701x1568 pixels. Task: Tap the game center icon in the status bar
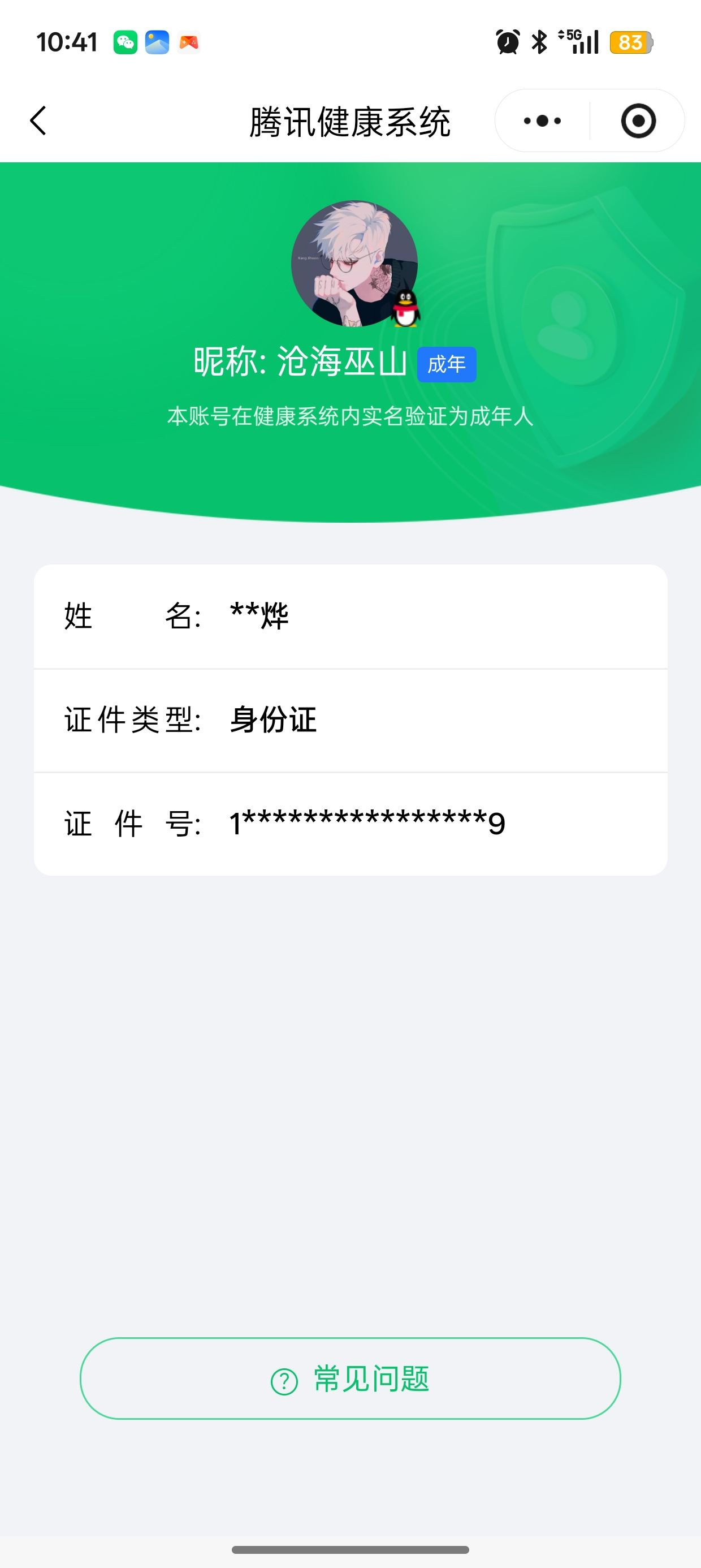click(x=188, y=41)
